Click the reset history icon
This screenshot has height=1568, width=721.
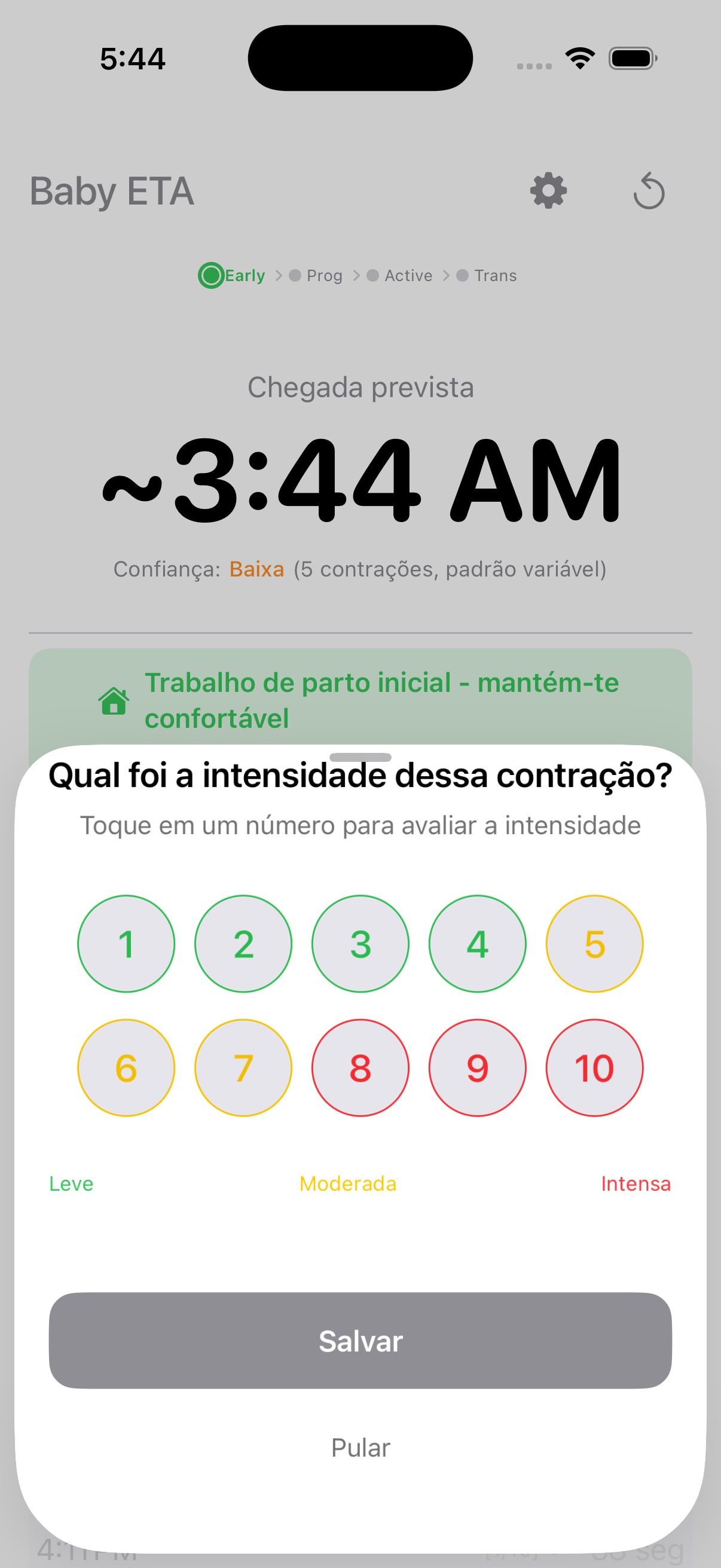[x=649, y=191]
